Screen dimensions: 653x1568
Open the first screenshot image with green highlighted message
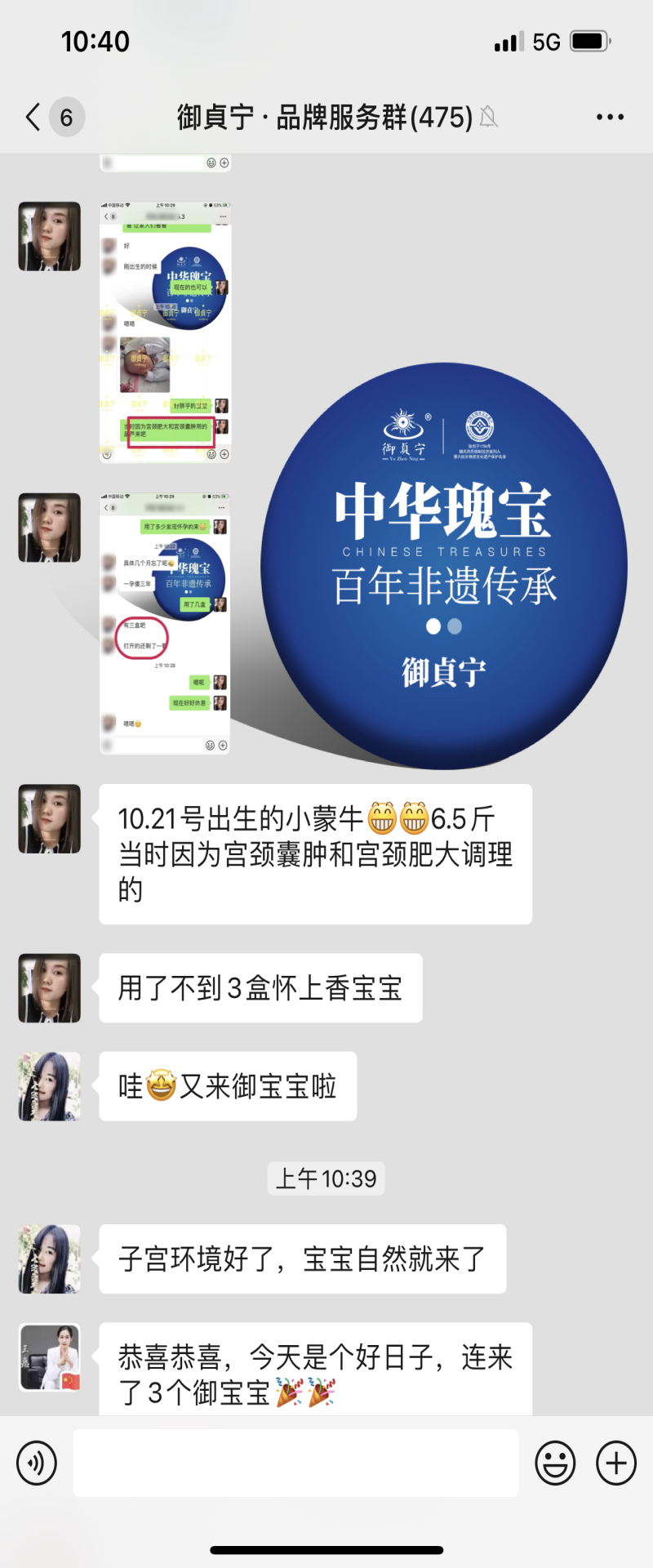[166, 332]
